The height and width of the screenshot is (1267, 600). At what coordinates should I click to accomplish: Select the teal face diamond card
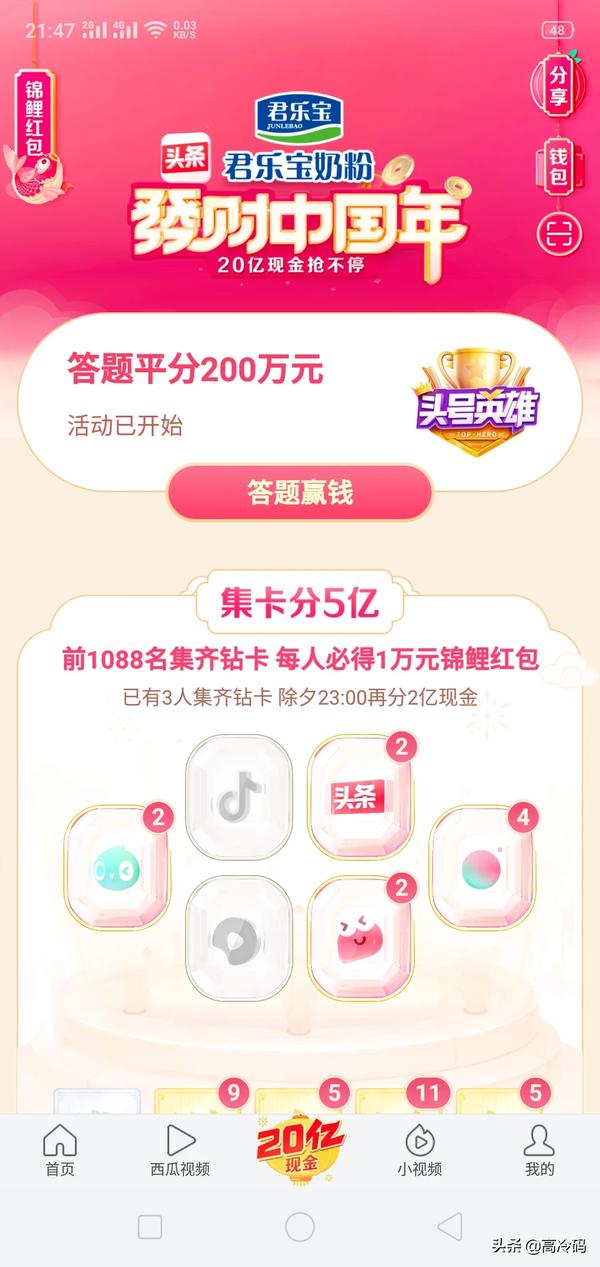(x=117, y=868)
